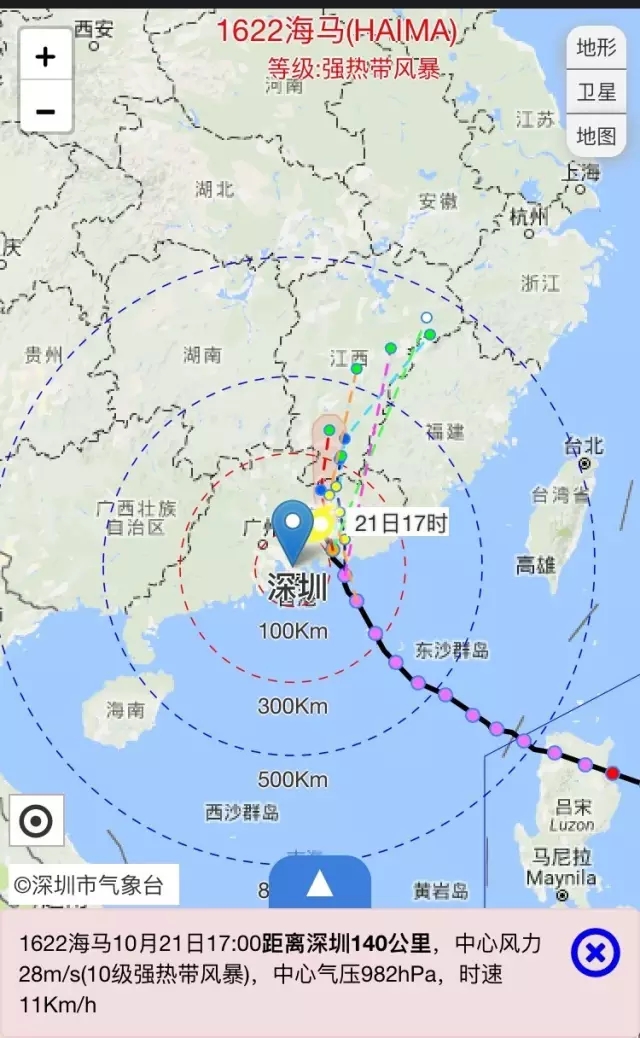Viewport: 640px width, 1038px height.
Task: Zoom in on the typhoon map
Action: [45, 57]
